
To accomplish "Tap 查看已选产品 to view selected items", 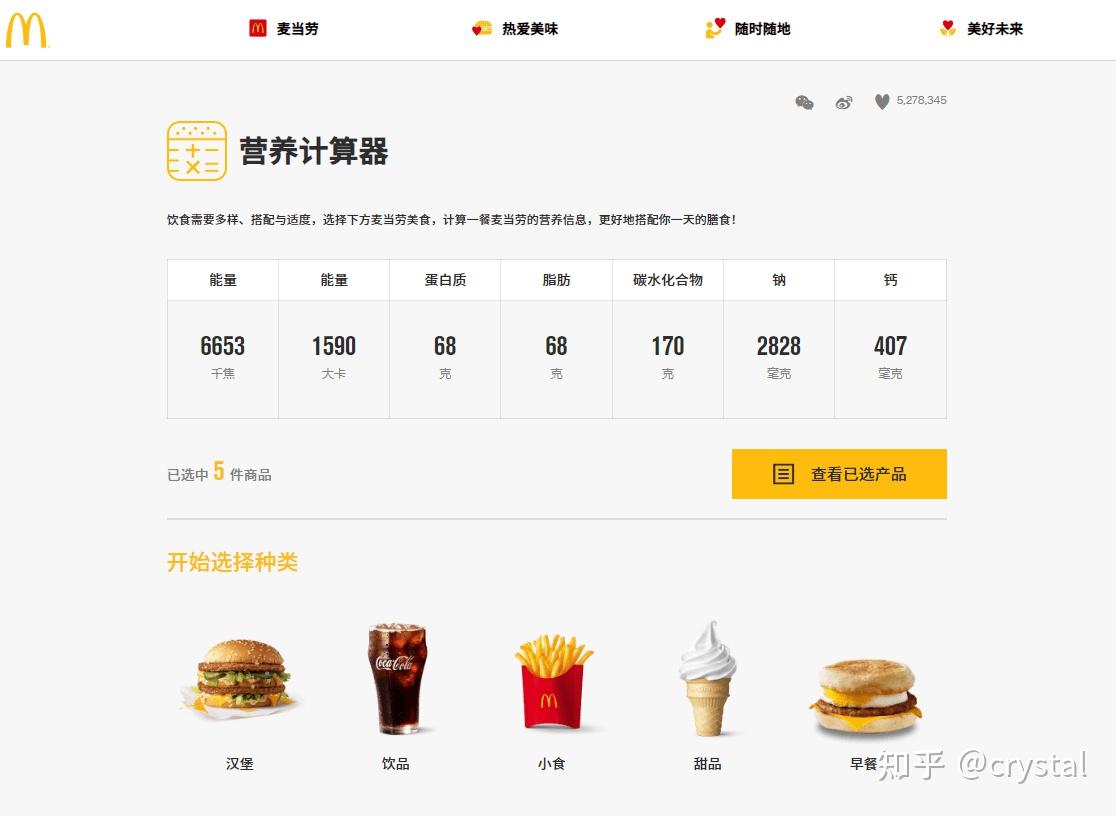I will click(839, 474).
